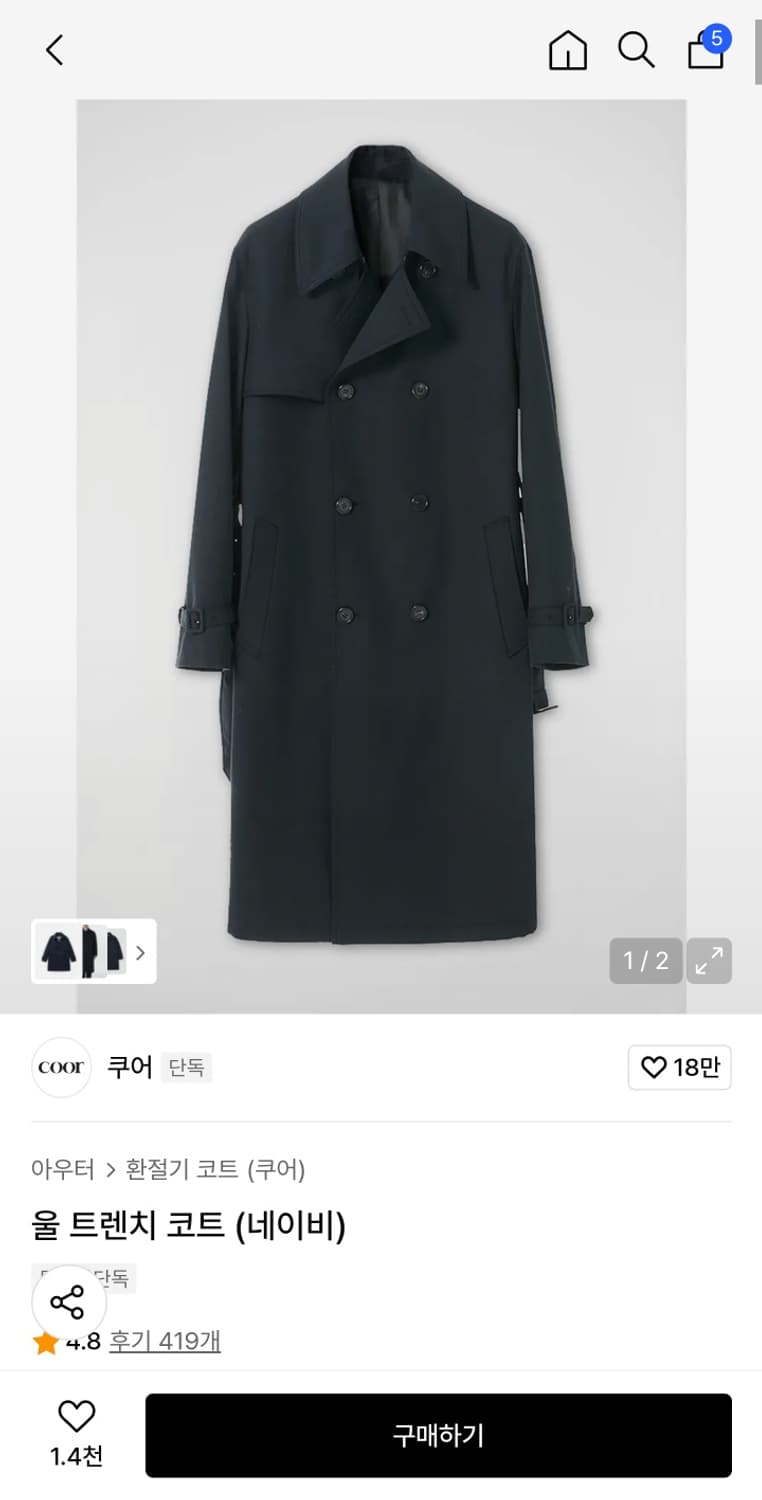Select the 단독 label next to the brand
762x1500 pixels.
(186, 1068)
